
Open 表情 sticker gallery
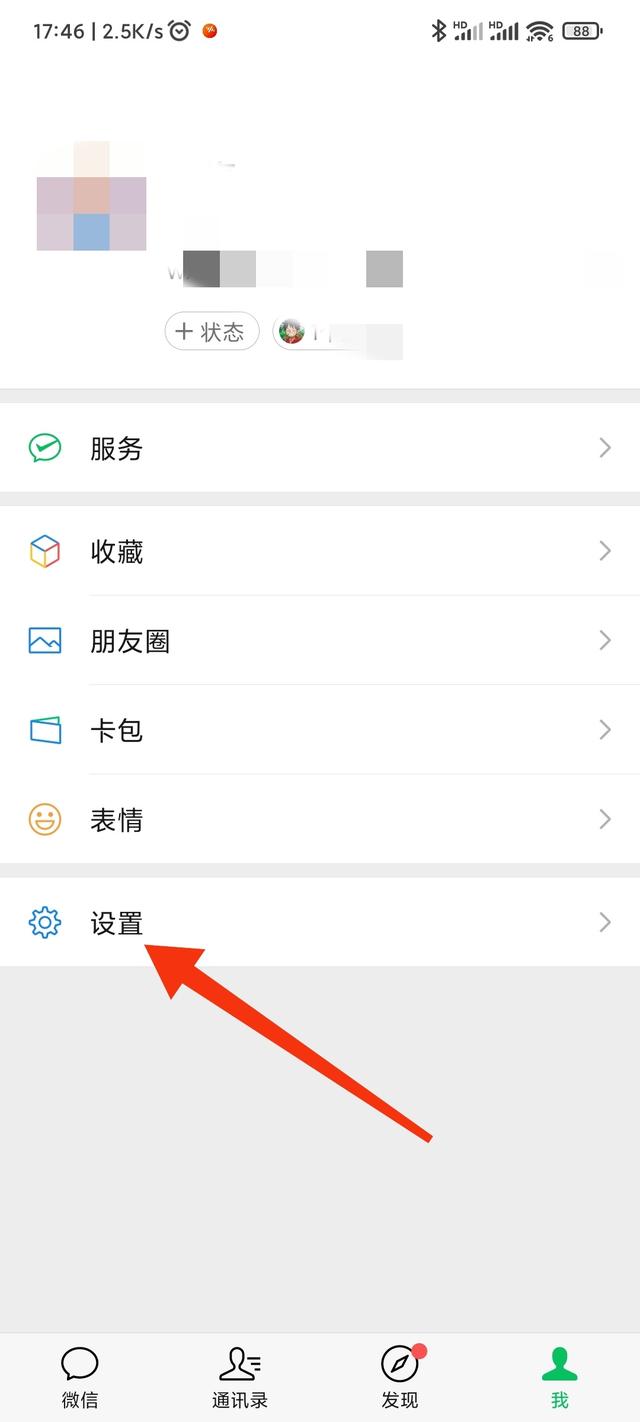(x=320, y=819)
